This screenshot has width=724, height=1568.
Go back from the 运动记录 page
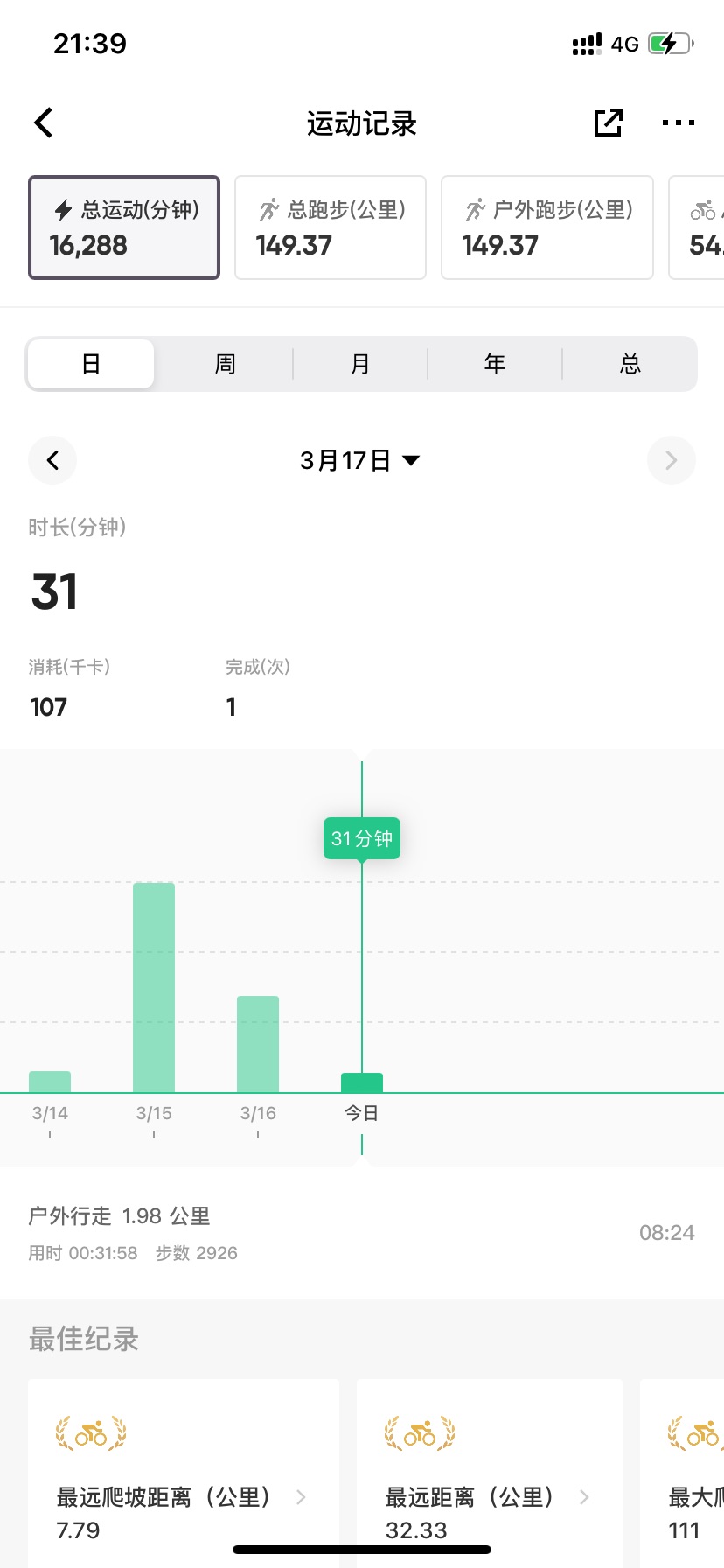pyautogui.click(x=44, y=123)
